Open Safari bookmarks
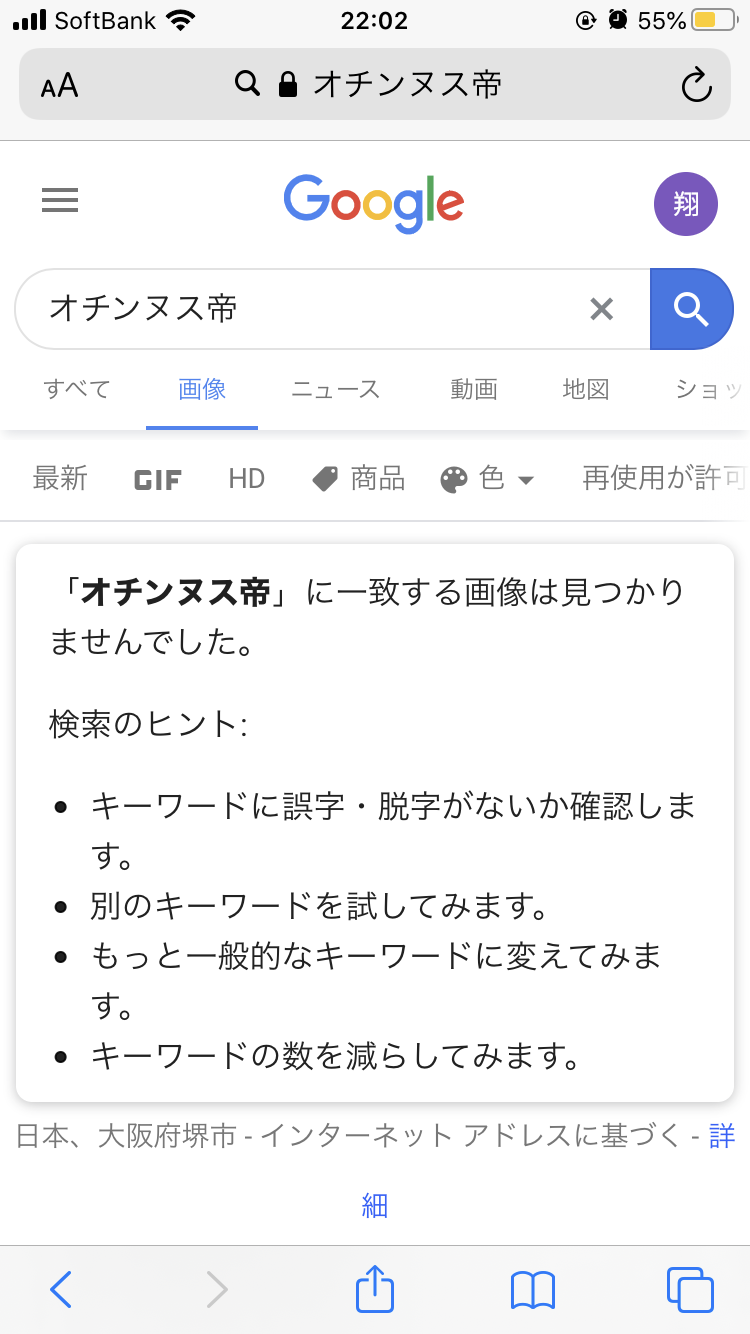750x1334 pixels. [x=532, y=1290]
